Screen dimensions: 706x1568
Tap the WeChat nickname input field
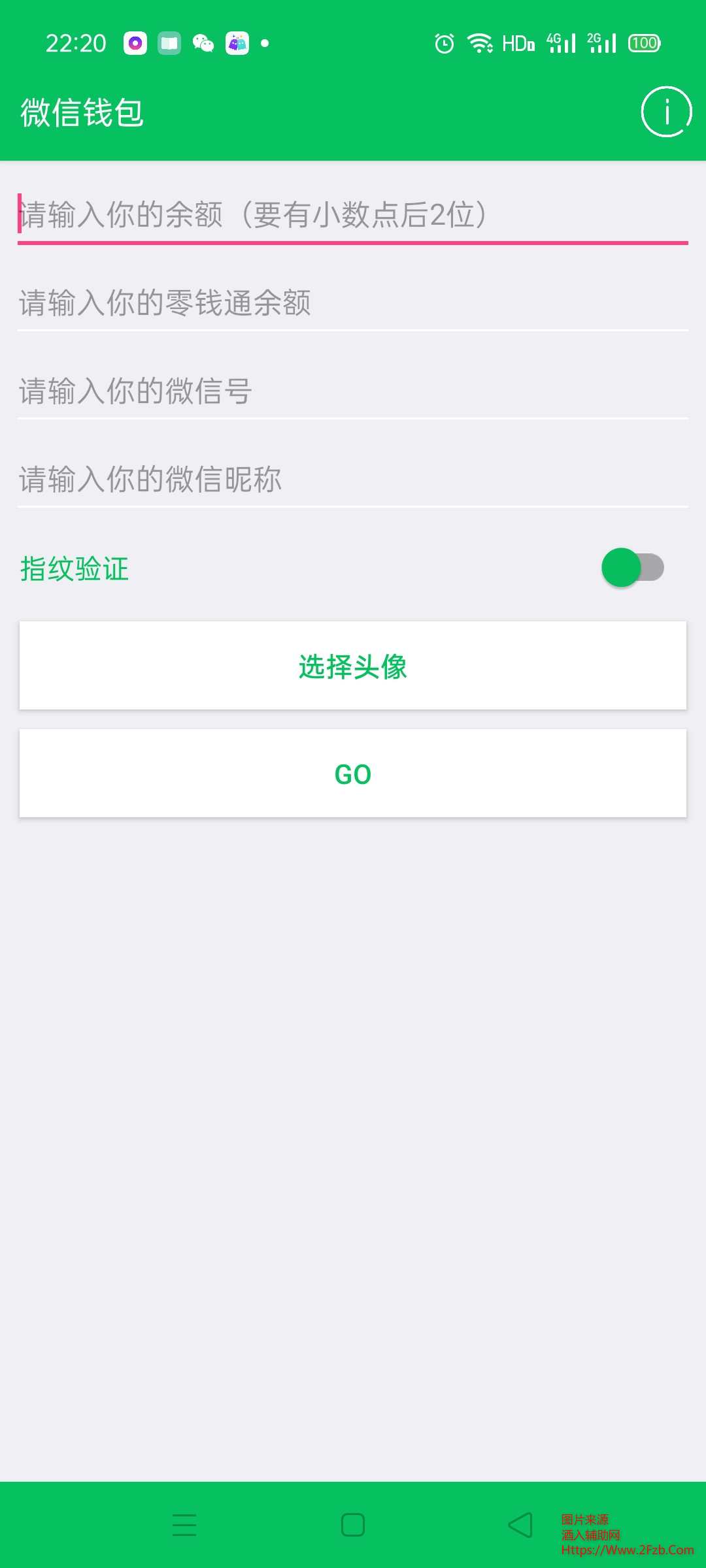click(x=353, y=480)
